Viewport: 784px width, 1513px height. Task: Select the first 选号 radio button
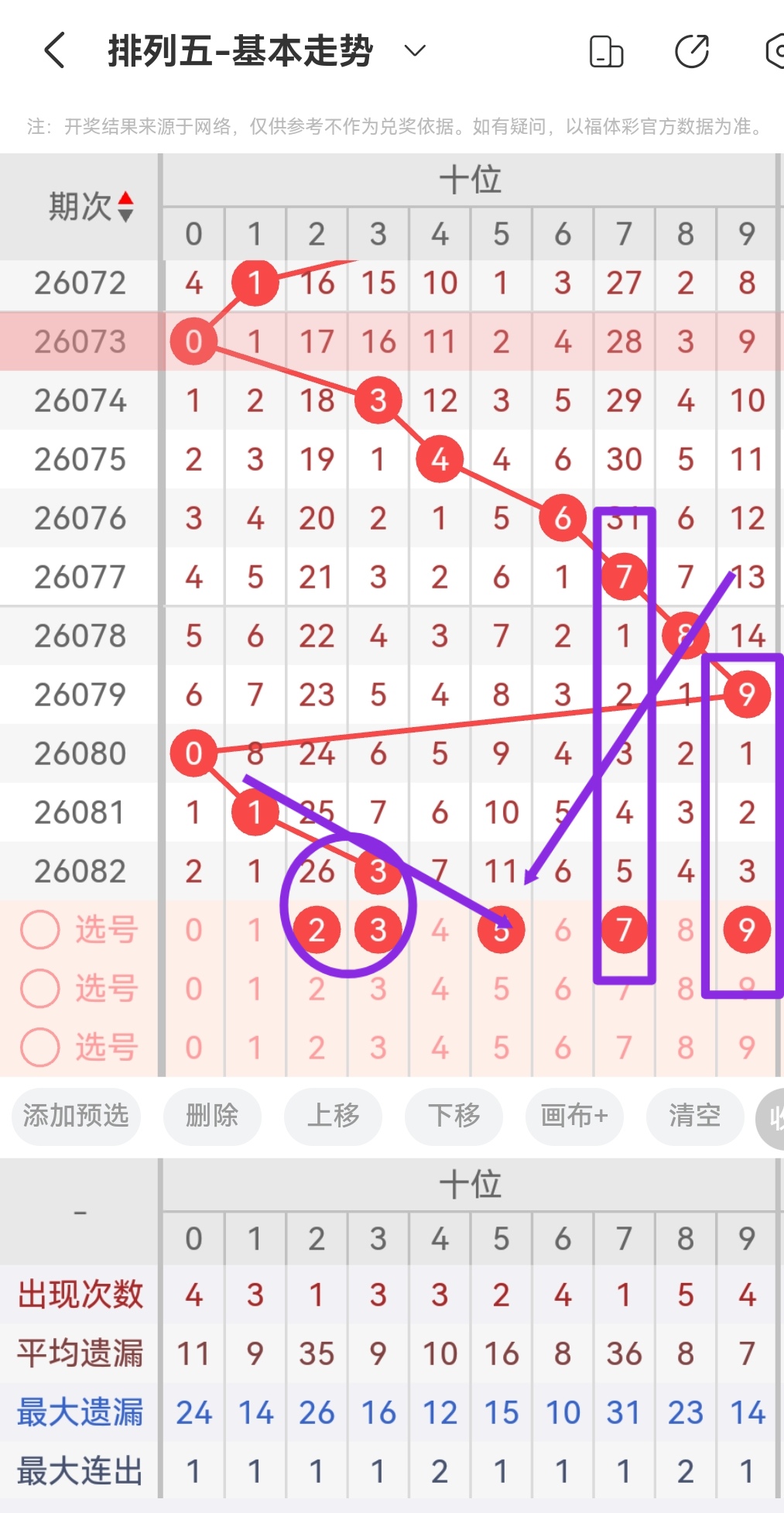(x=40, y=930)
